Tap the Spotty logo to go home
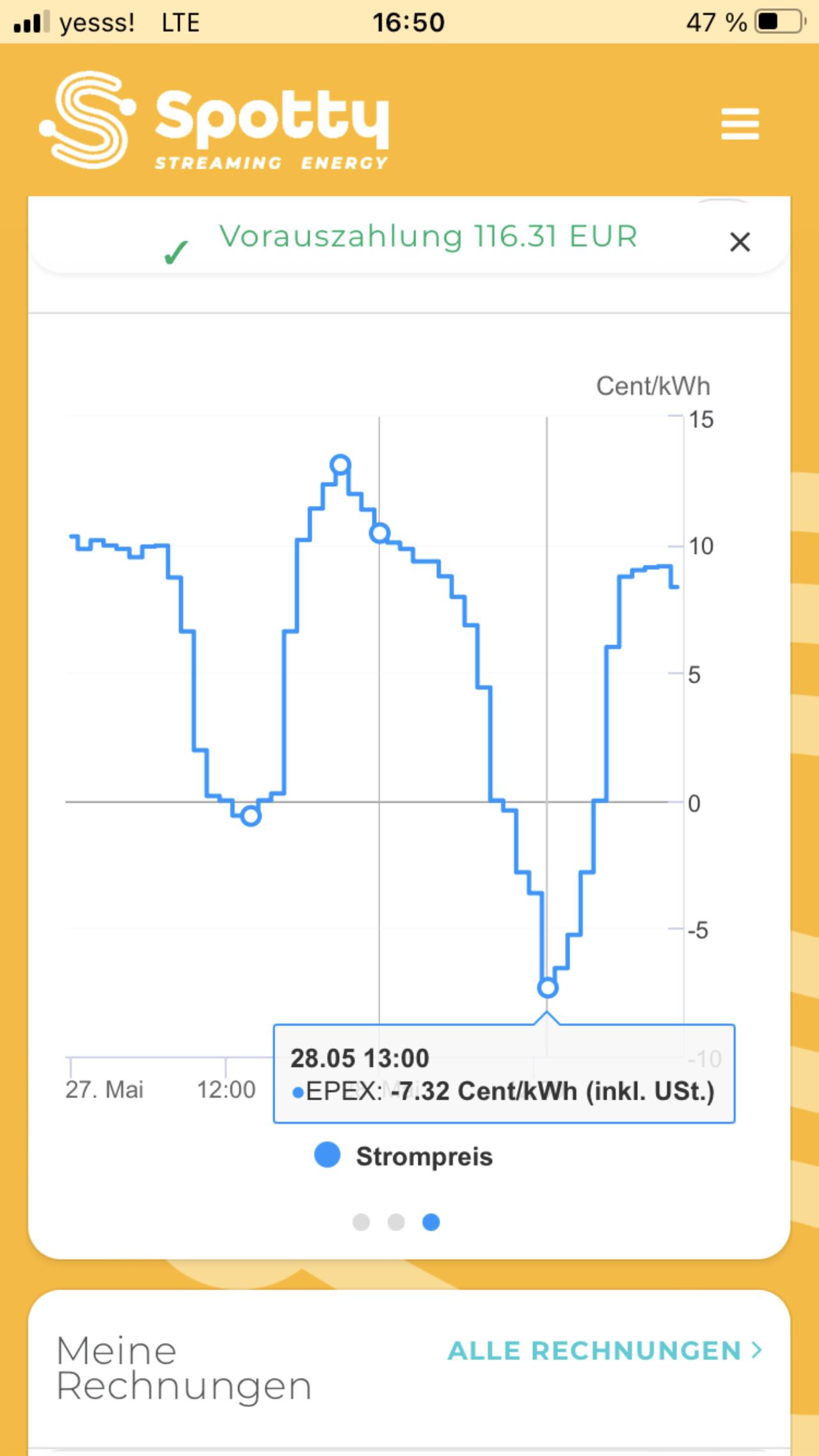The image size is (819, 1456). (x=214, y=120)
